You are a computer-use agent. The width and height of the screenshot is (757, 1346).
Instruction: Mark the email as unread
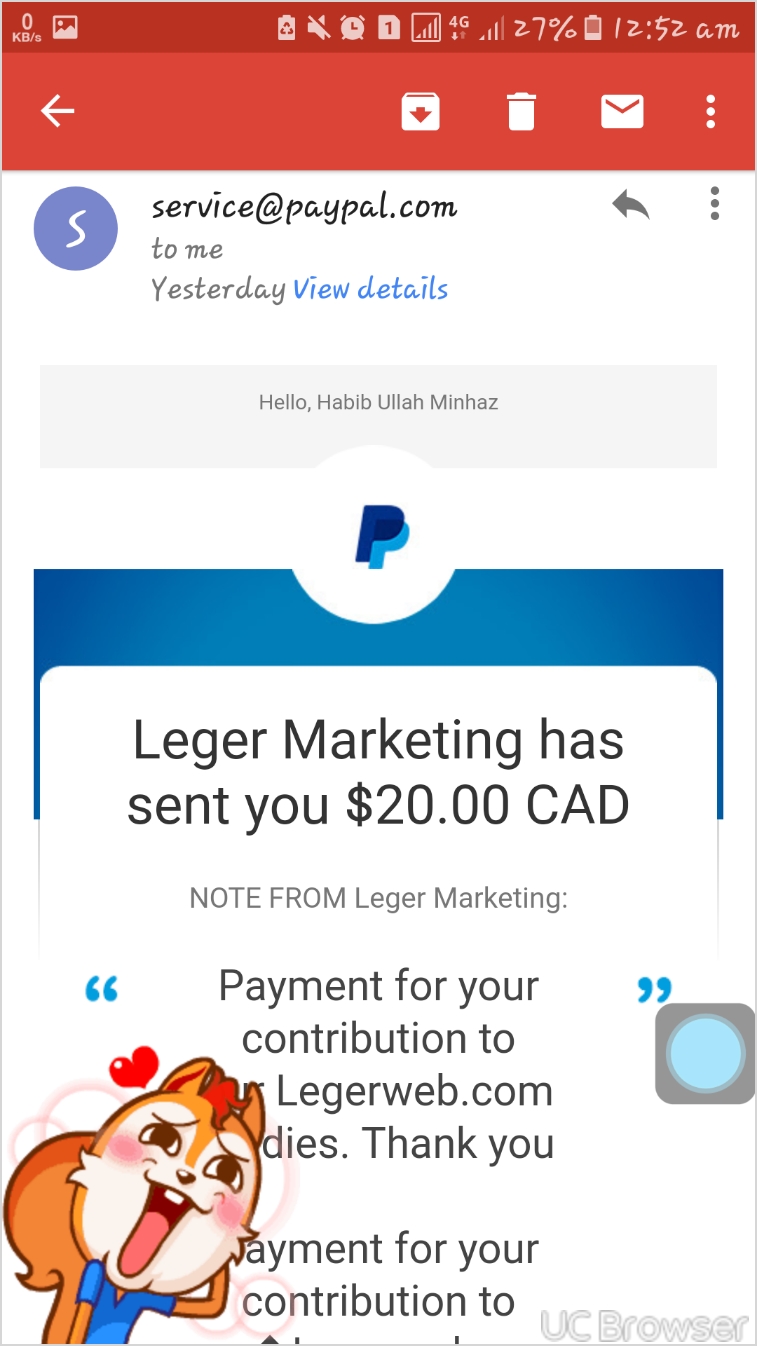click(622, 111)
